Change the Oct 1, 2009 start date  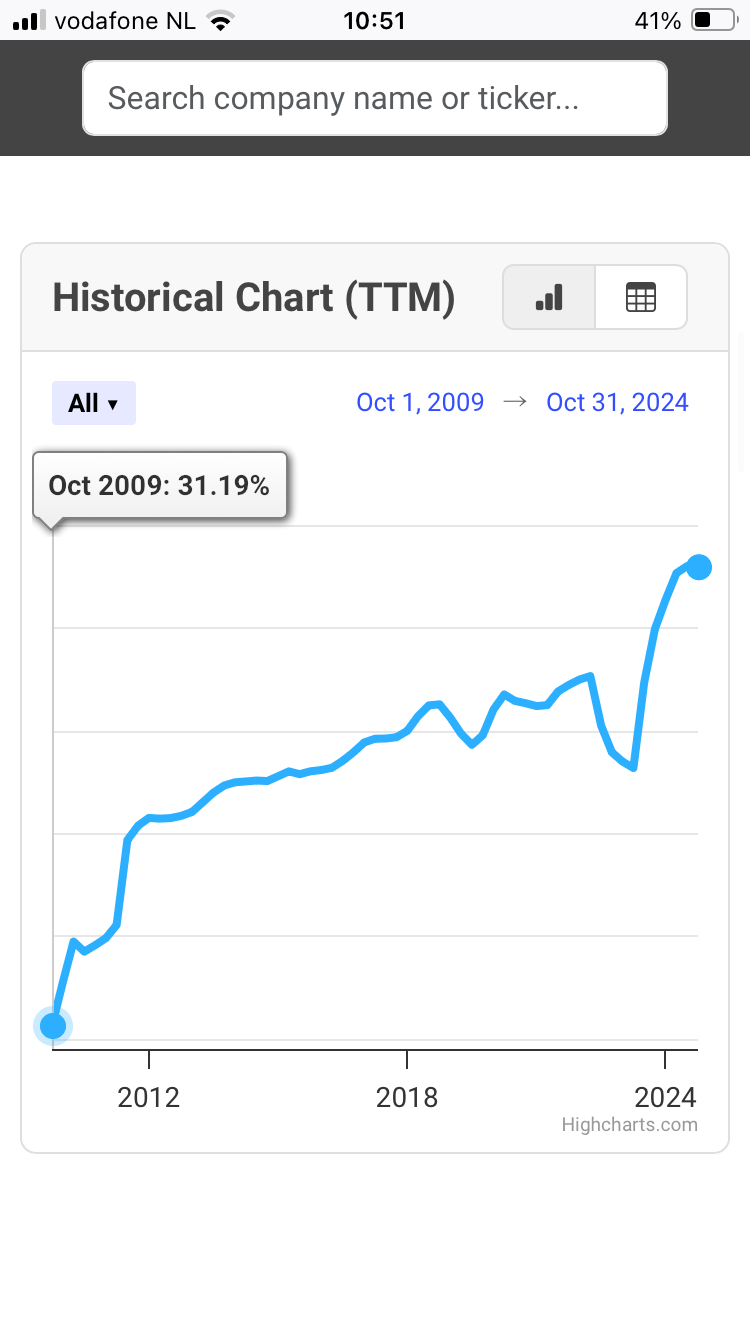[420, 402]
